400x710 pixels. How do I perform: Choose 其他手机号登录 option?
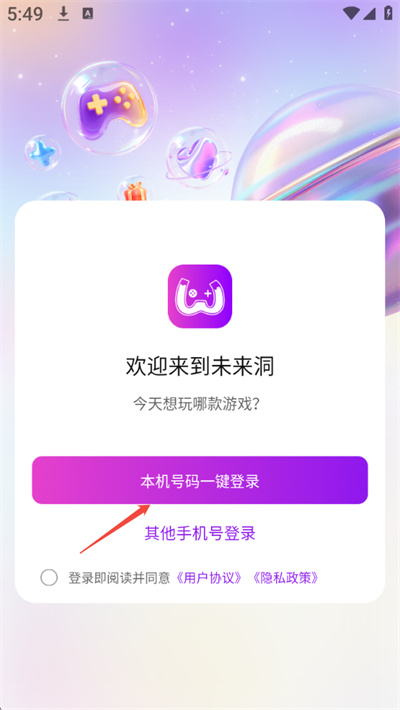[x=200, y=533]
